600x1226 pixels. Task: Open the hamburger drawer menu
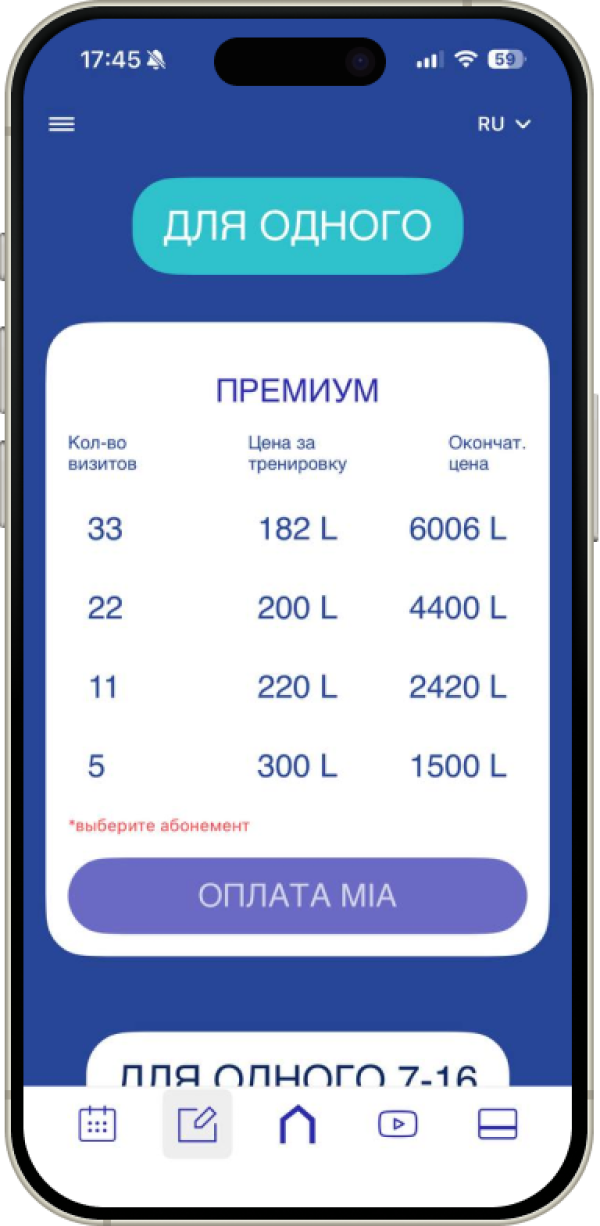tap(62, 125)
